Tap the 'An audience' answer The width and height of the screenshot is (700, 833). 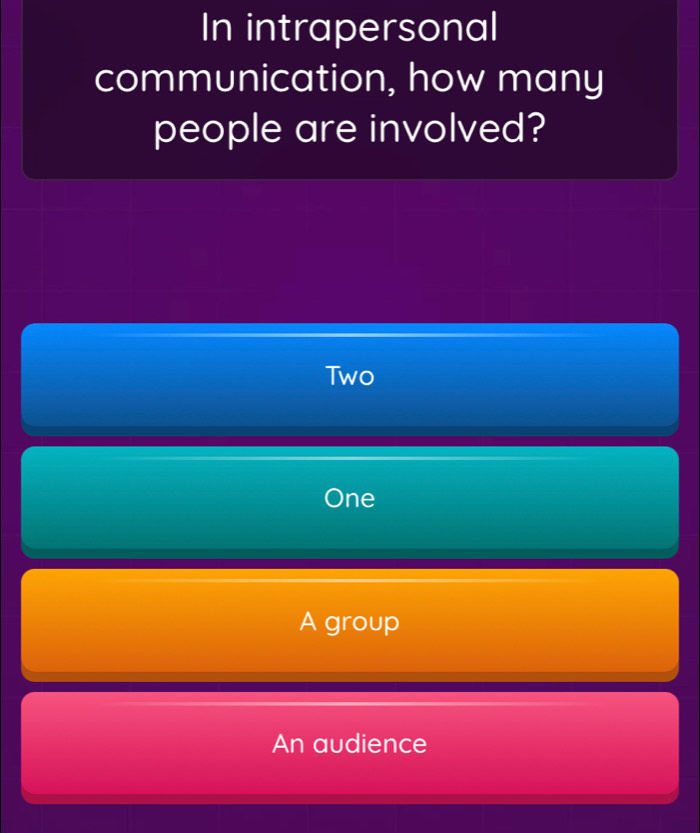(x=350, y=745)
